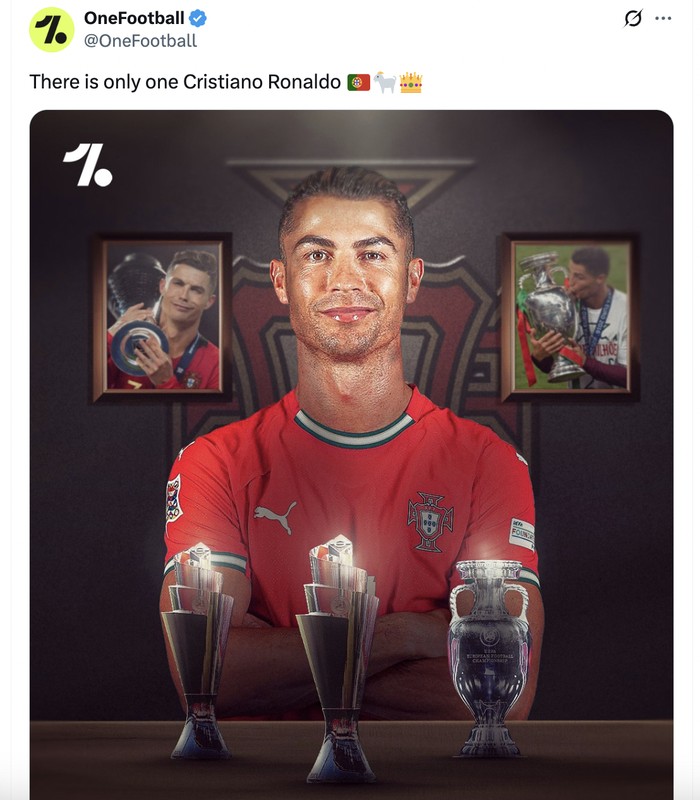The height and width of the screenshot is (800, 700).
Task: Tap the Grok icon on the post
Action: (632, 18)
